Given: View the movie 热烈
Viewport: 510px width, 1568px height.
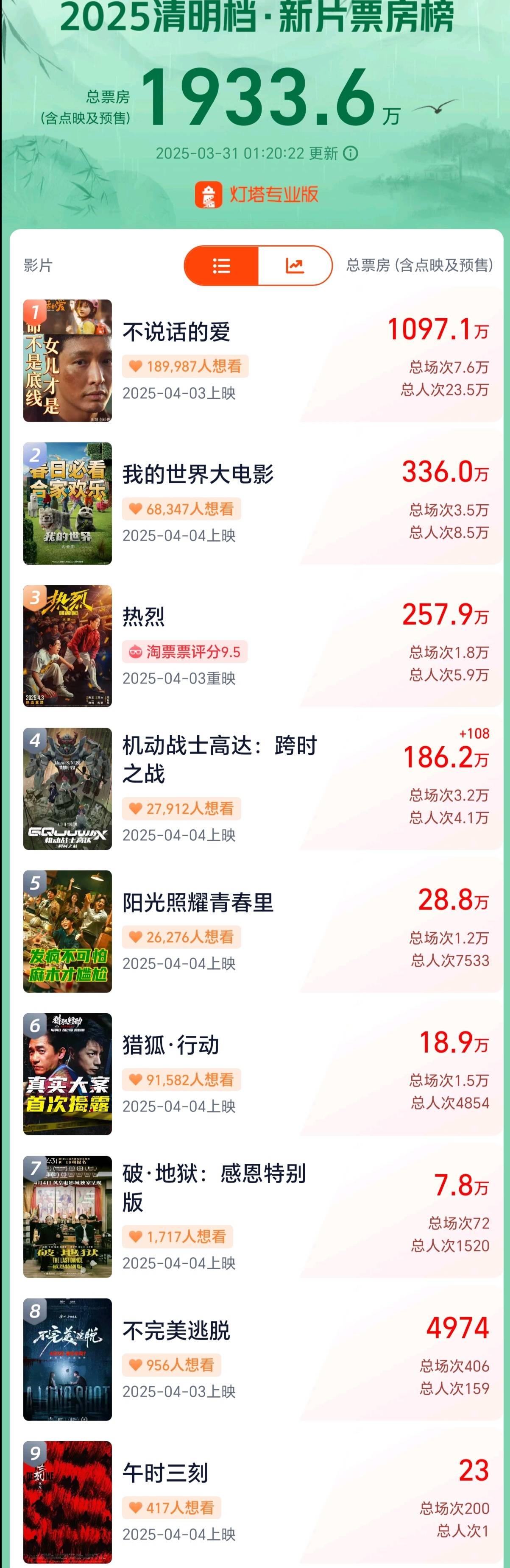Looking at the screenshot, I should point(144,617).
